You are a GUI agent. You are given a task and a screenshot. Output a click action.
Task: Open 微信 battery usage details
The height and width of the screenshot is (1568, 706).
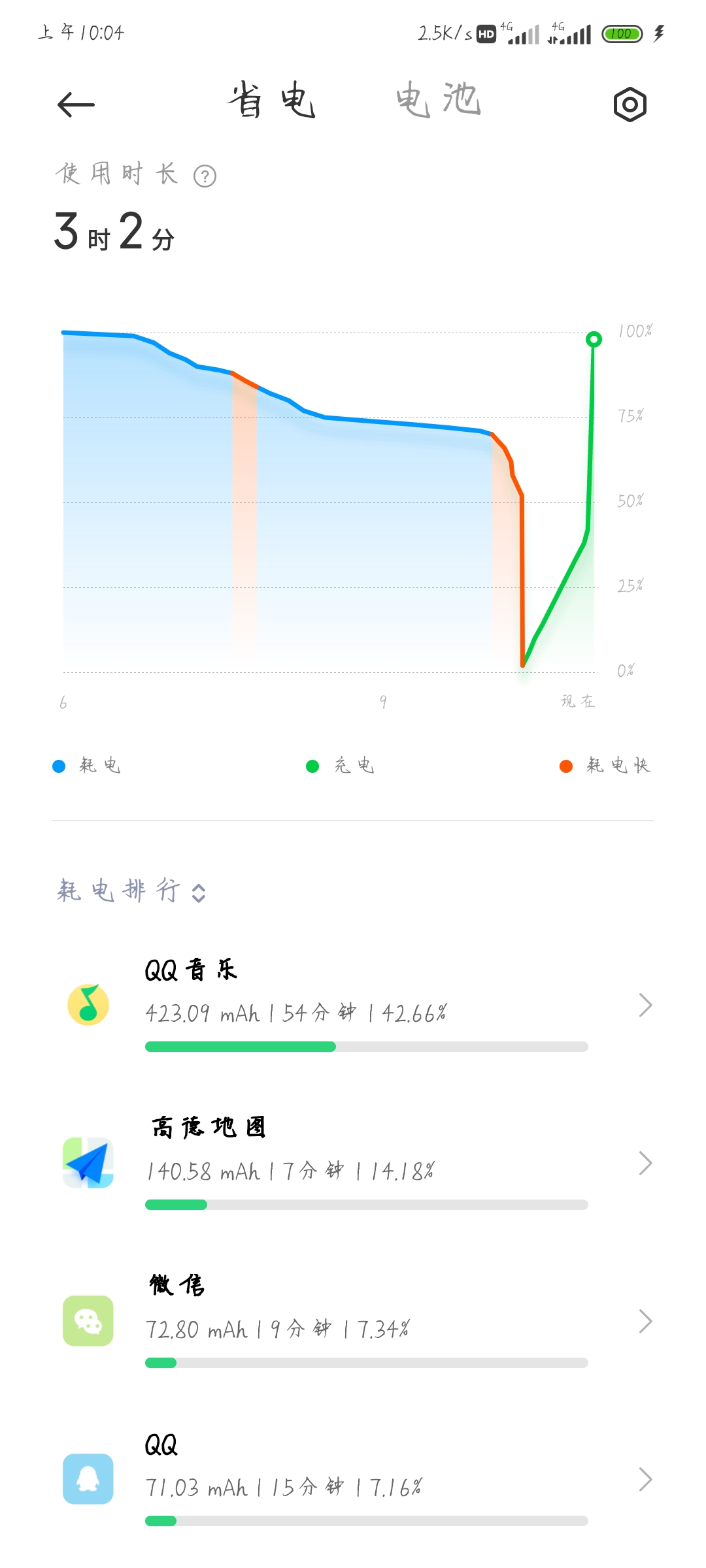353,1321
